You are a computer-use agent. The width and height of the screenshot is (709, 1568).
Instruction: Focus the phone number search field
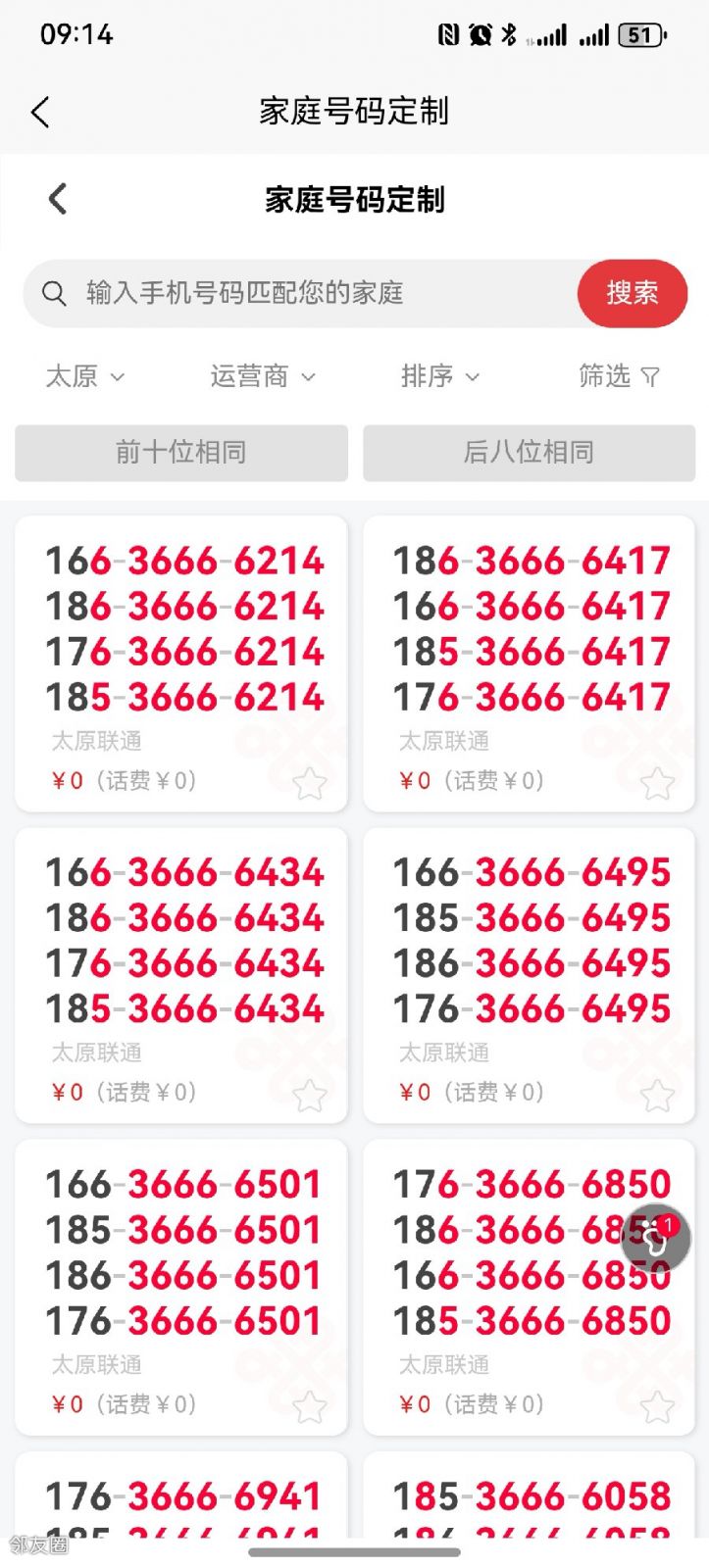click(300, 293)
